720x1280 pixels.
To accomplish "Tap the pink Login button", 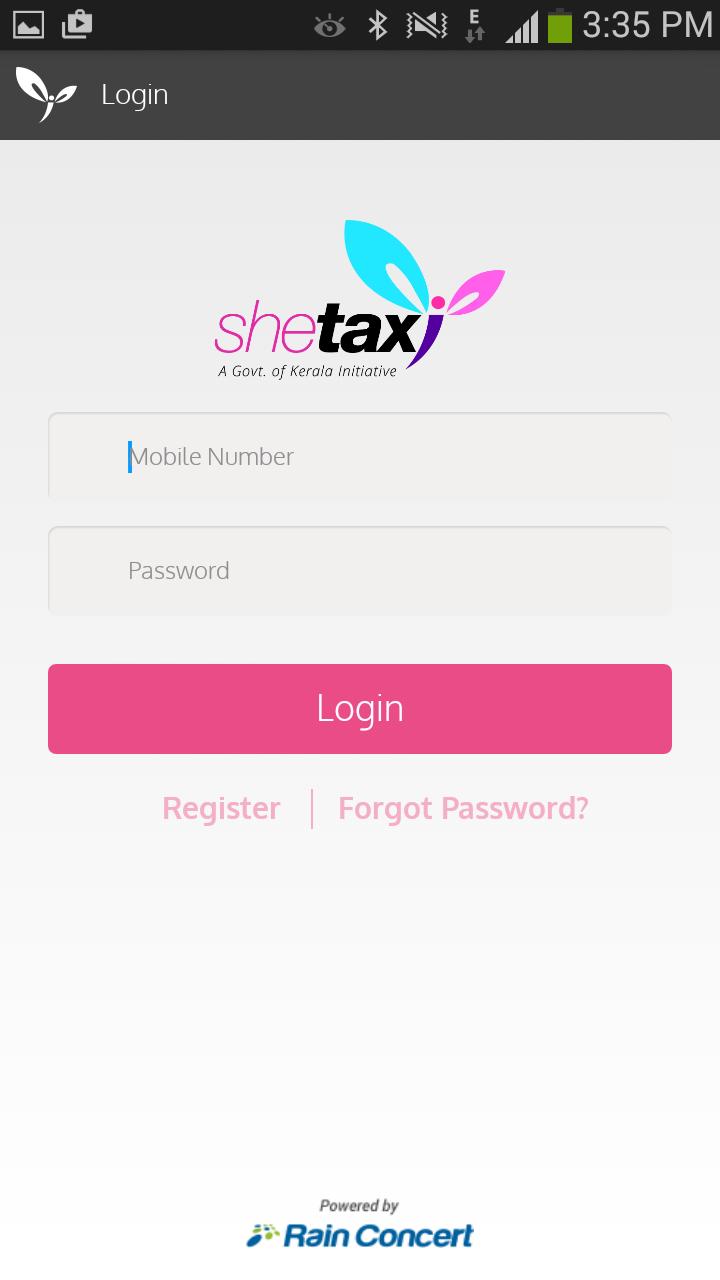I will (360, 708).
